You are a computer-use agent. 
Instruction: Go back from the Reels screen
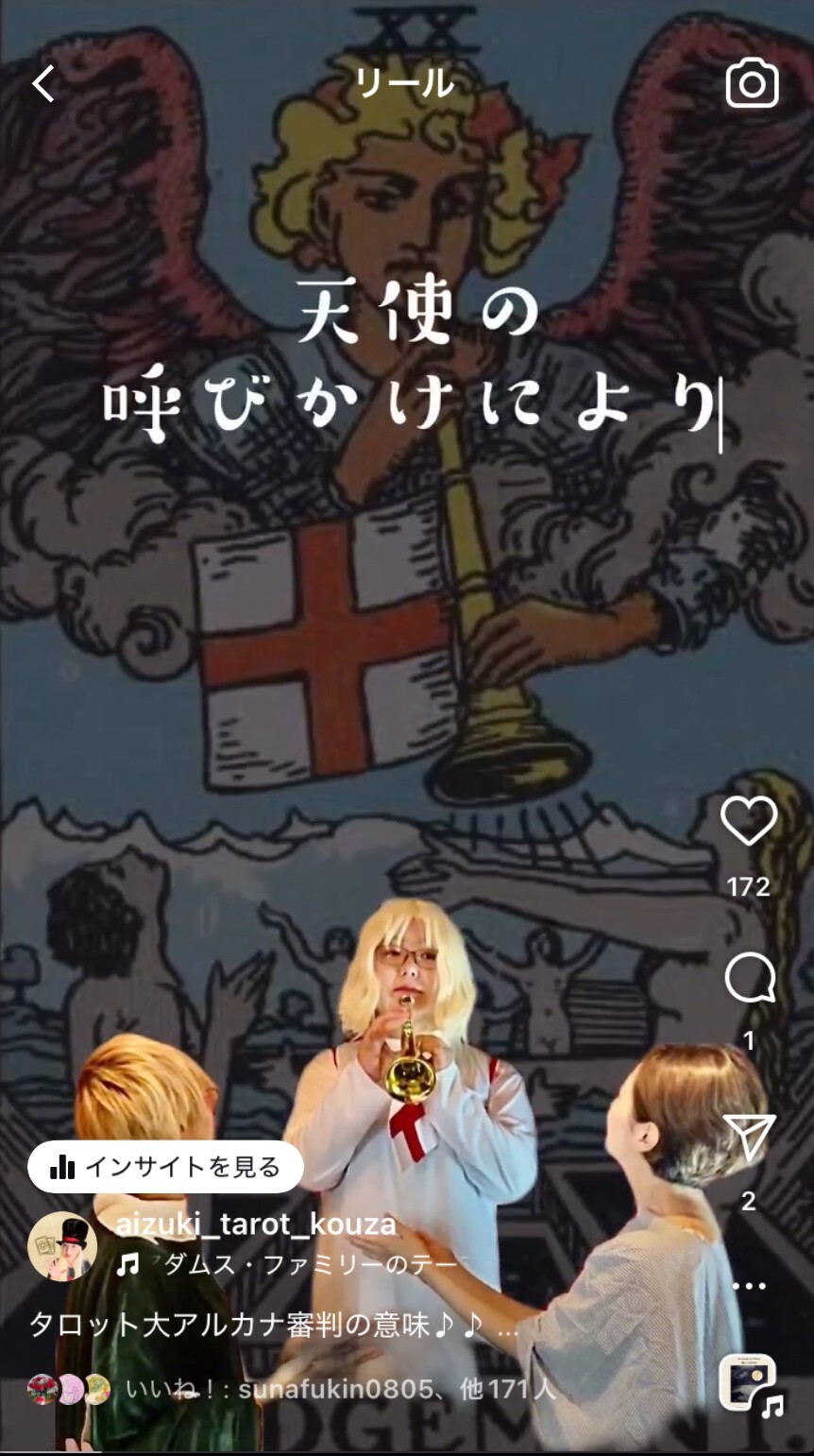pos(43,84)
